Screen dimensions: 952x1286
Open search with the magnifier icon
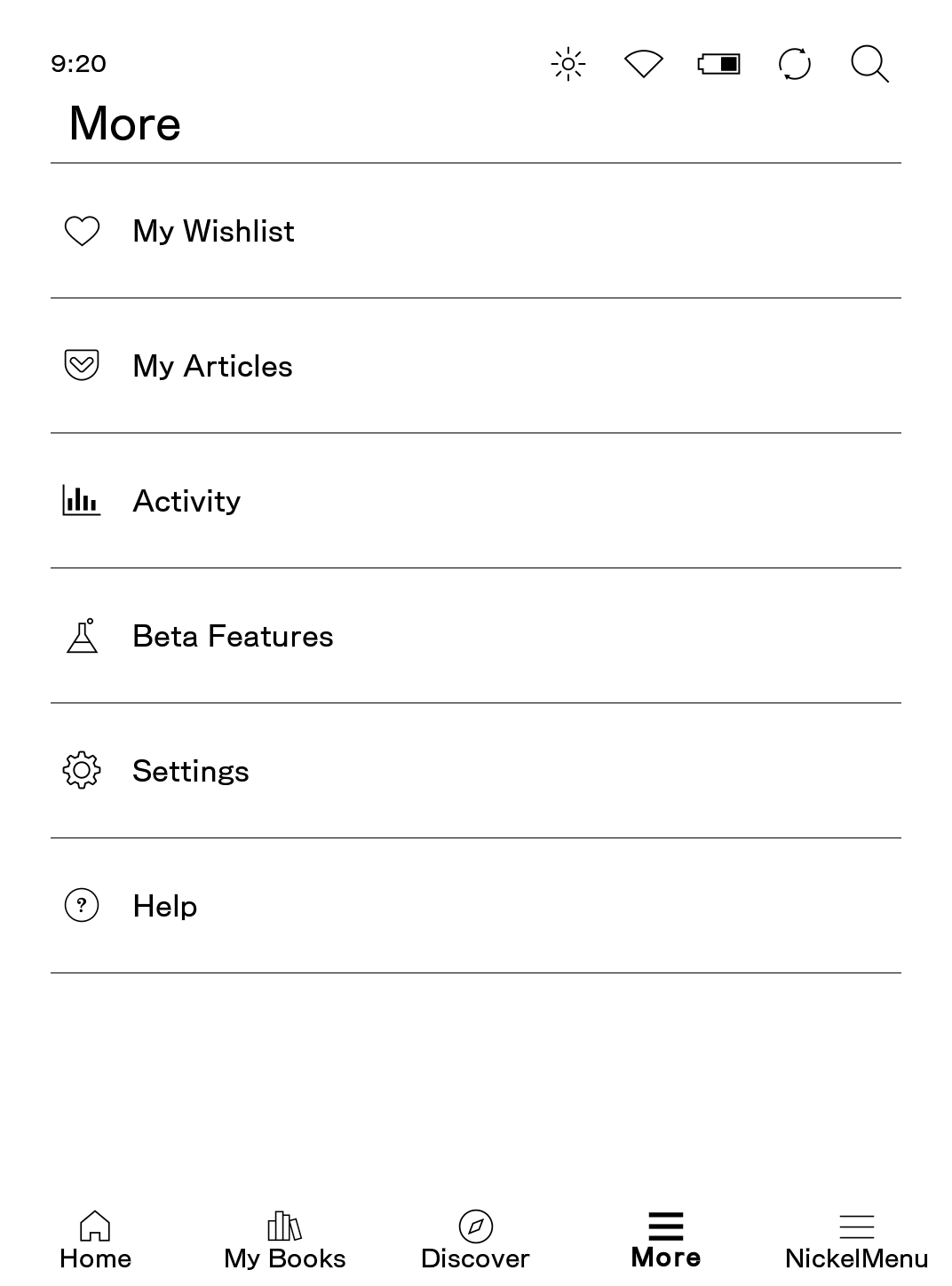tap(869, 64)
